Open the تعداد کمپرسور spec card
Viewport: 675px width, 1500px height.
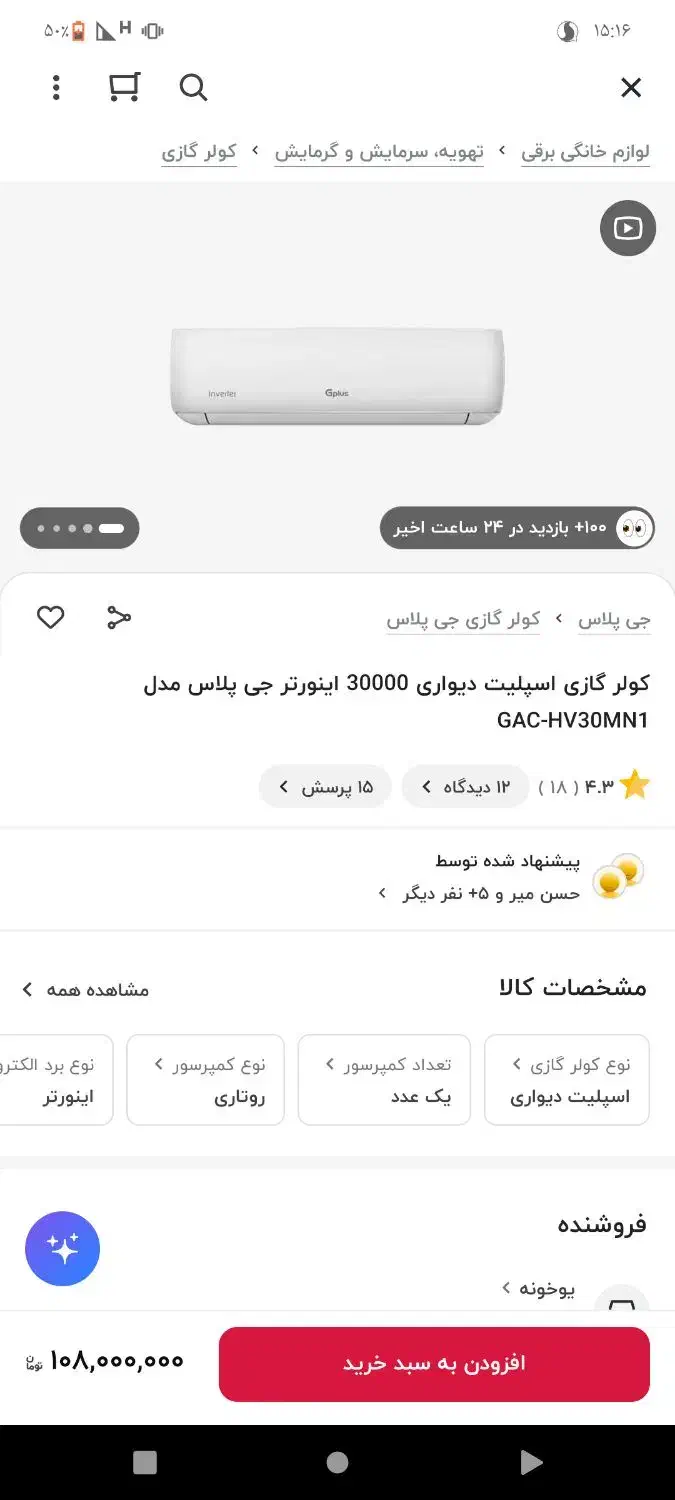coord(384,1080)
